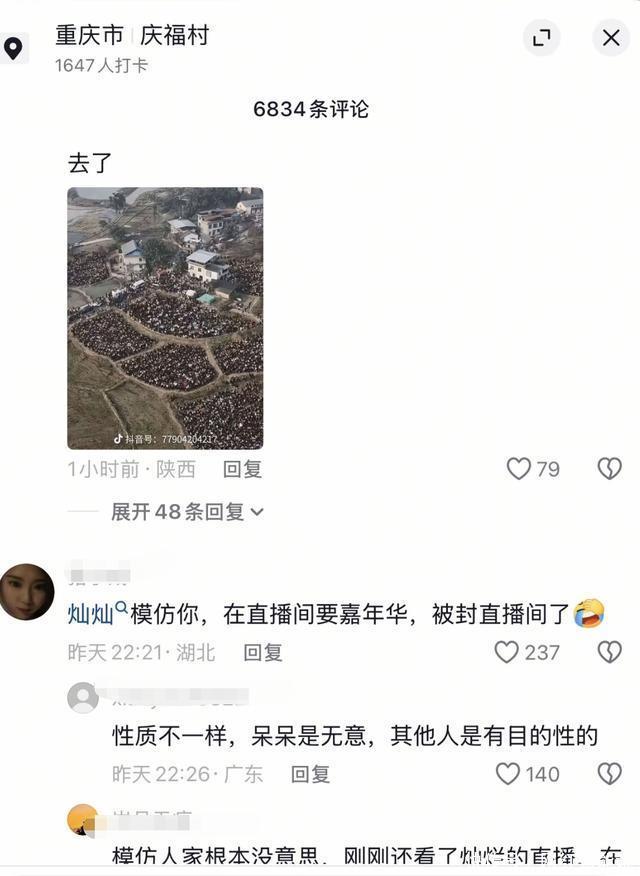The image size is (640, 876).
Task: Like the 性质不一样 reply with 140 likes
Action: click(x=509, y=774)
